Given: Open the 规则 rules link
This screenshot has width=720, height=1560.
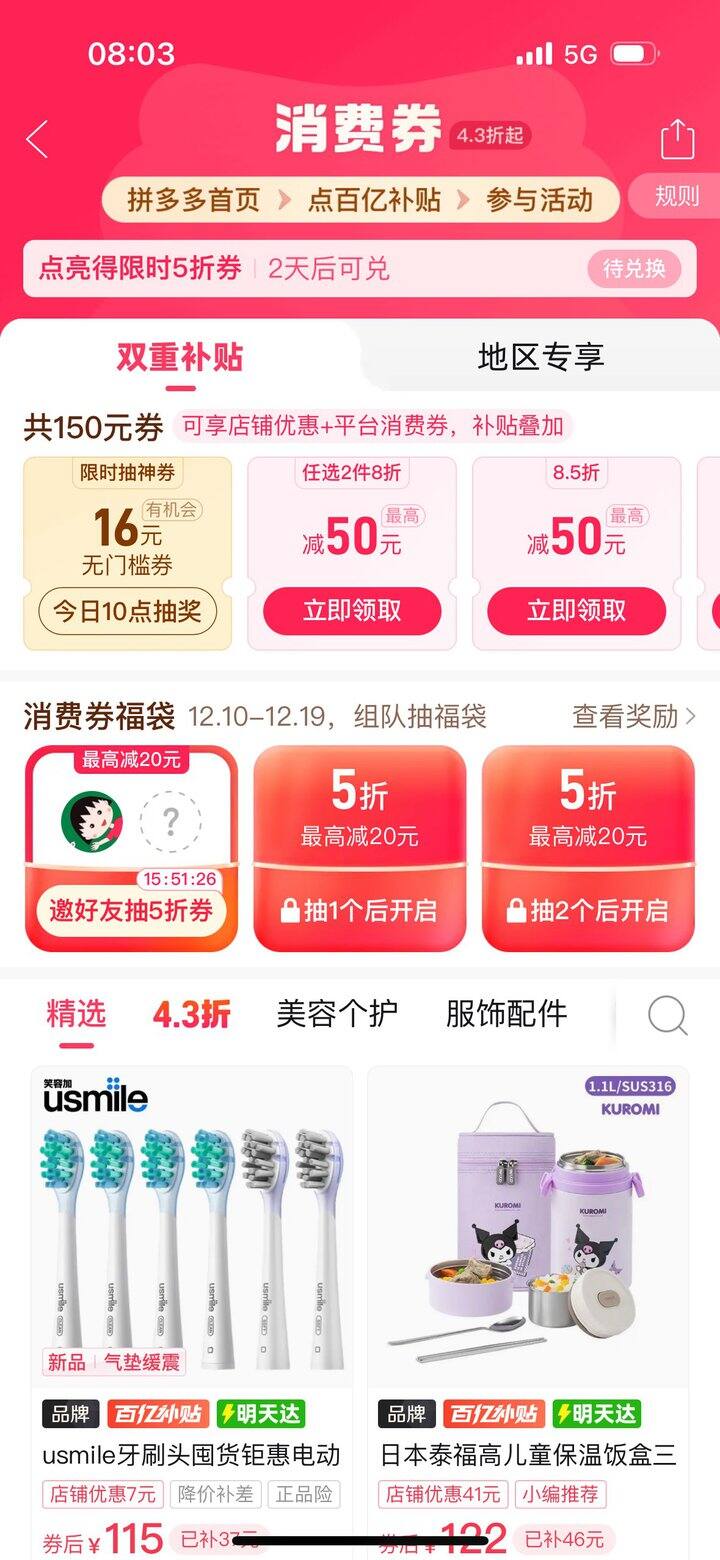Looking at the screenshot, I should pos(676,198).
